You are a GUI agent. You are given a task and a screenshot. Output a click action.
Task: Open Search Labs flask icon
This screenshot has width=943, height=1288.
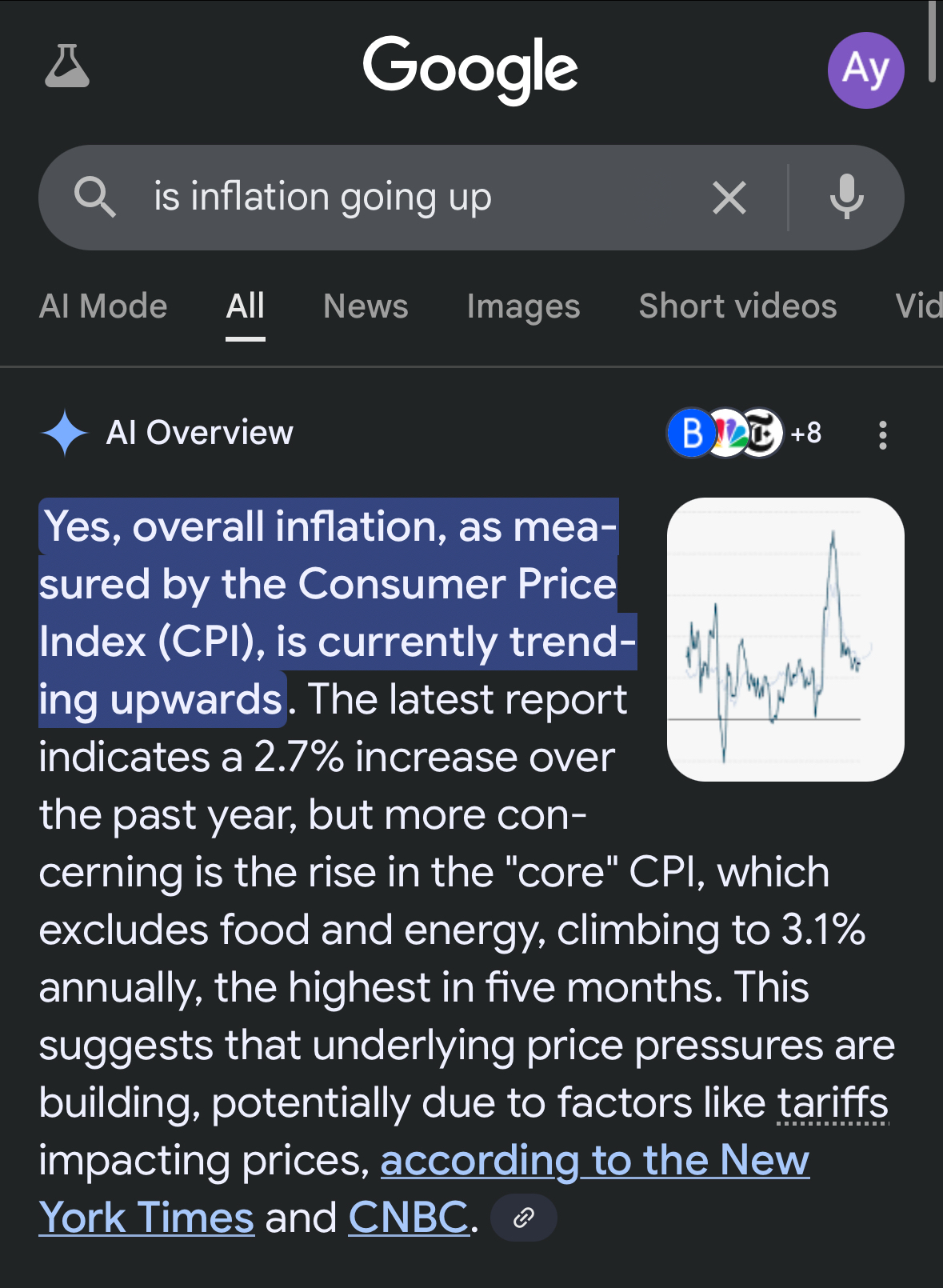(x=67, y=67)
